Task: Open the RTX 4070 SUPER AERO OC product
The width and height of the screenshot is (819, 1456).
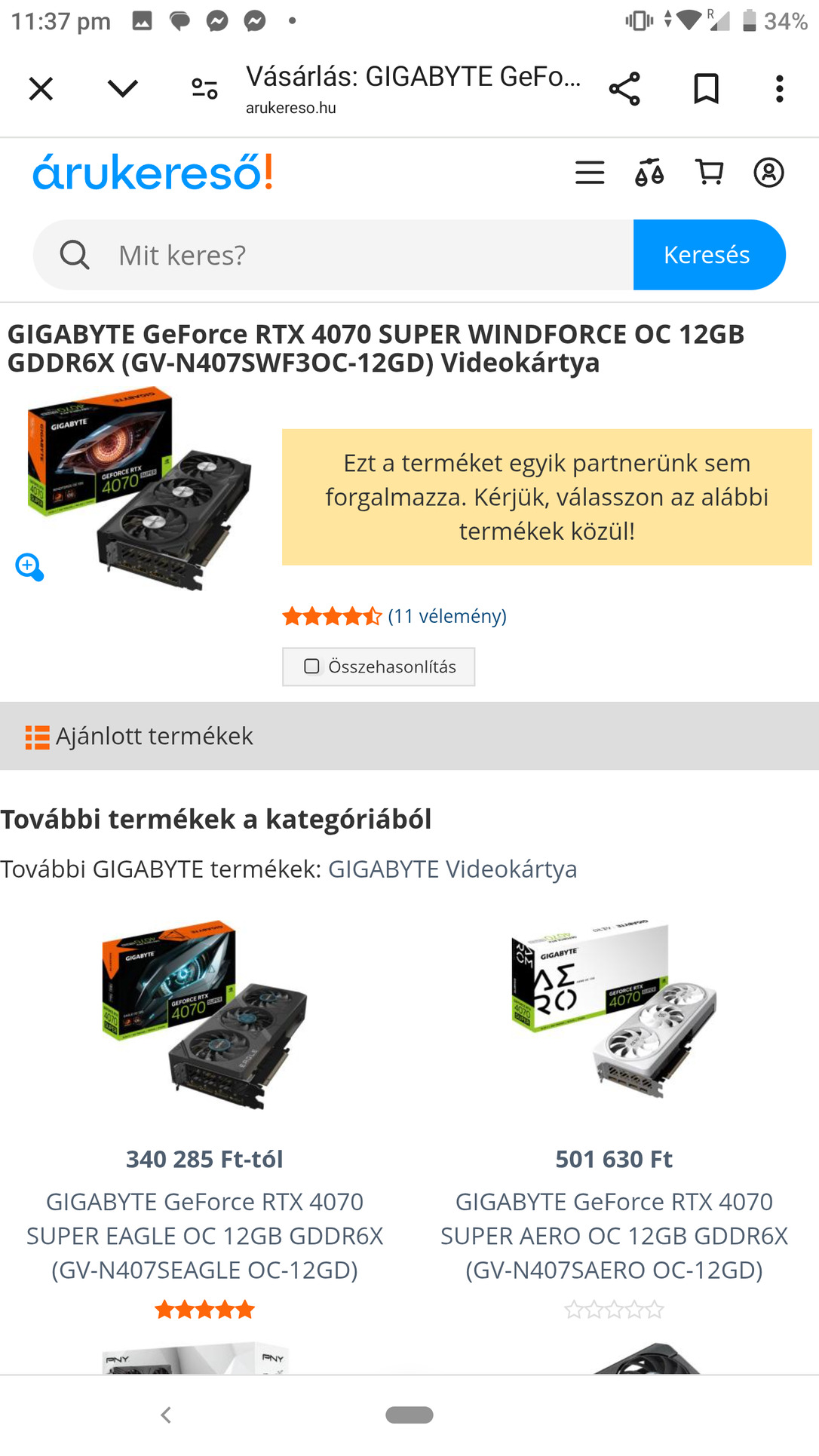Action: [x=614, y=1235]
